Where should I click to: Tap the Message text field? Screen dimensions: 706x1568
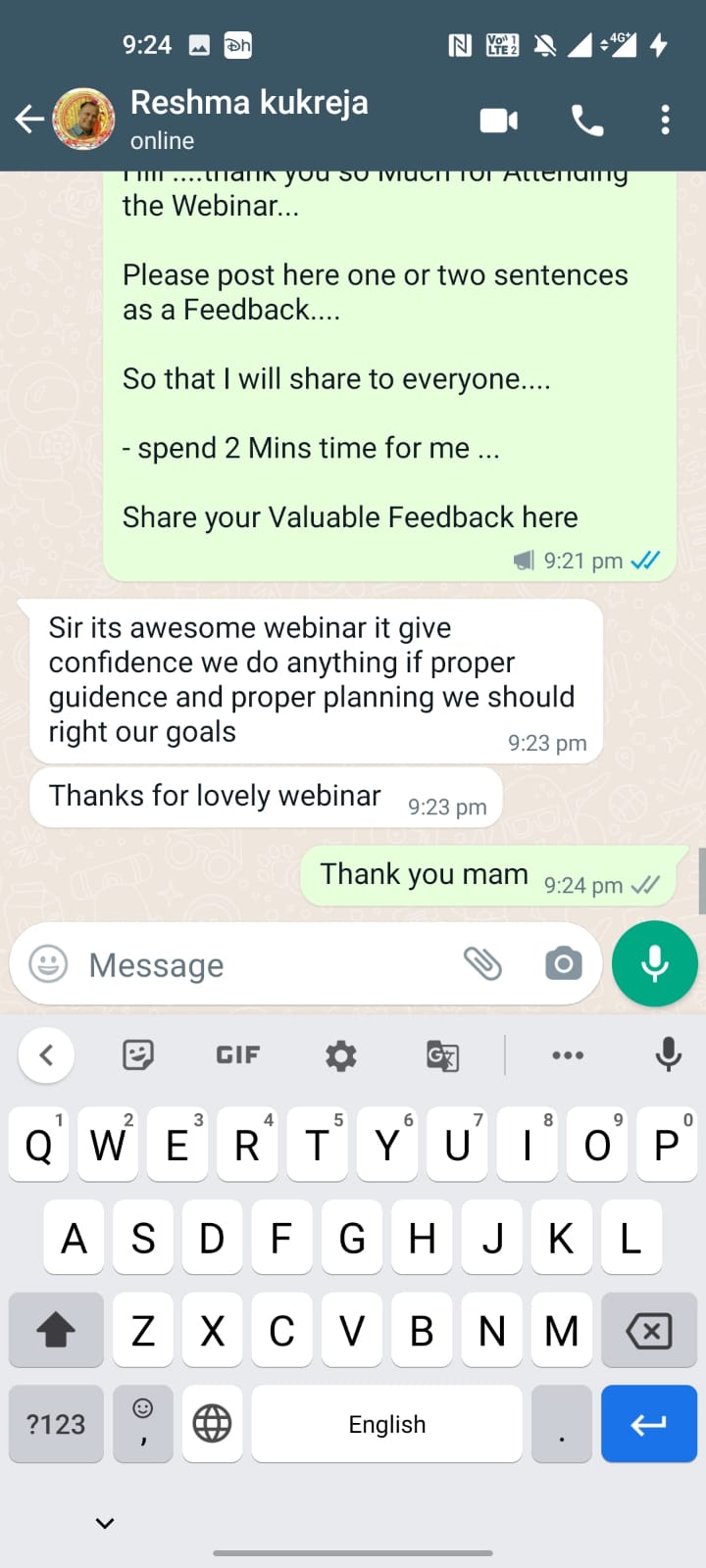(265, 965)
